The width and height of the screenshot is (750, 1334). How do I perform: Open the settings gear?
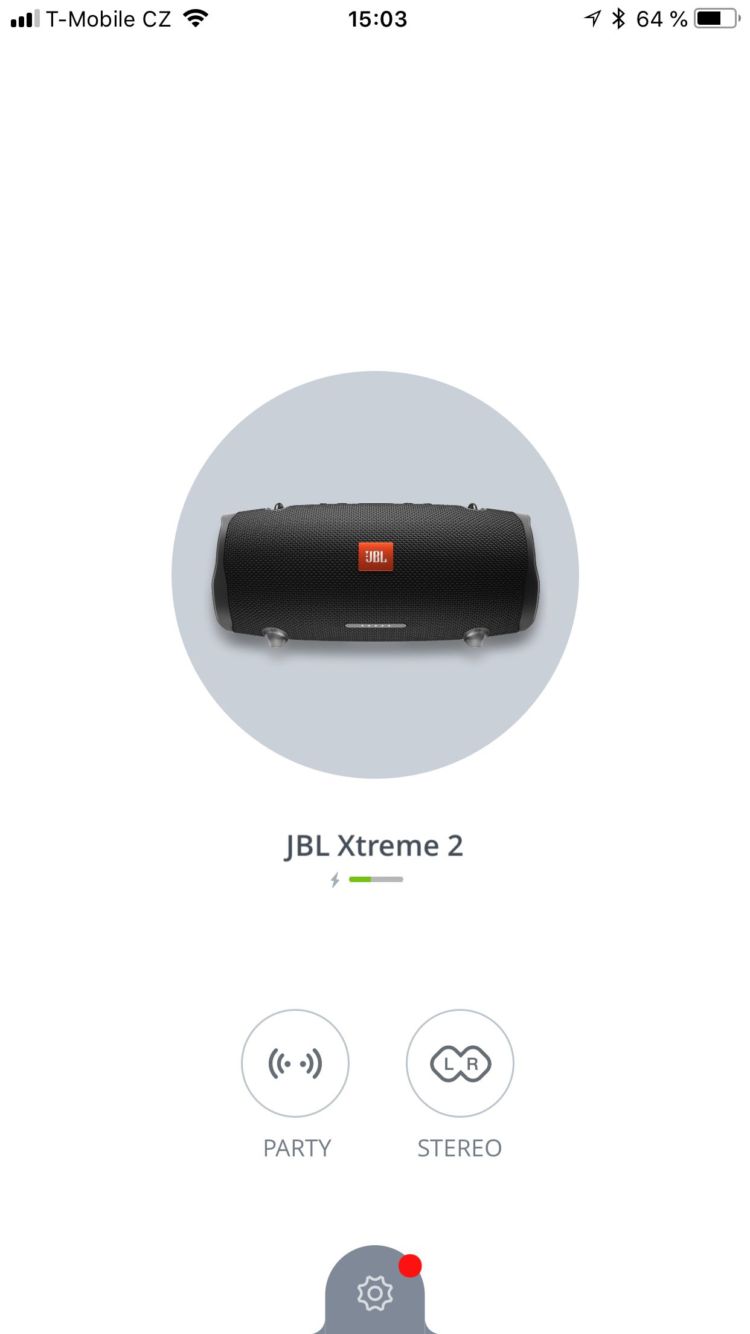pyautogui.click(x=375, y=1292)
